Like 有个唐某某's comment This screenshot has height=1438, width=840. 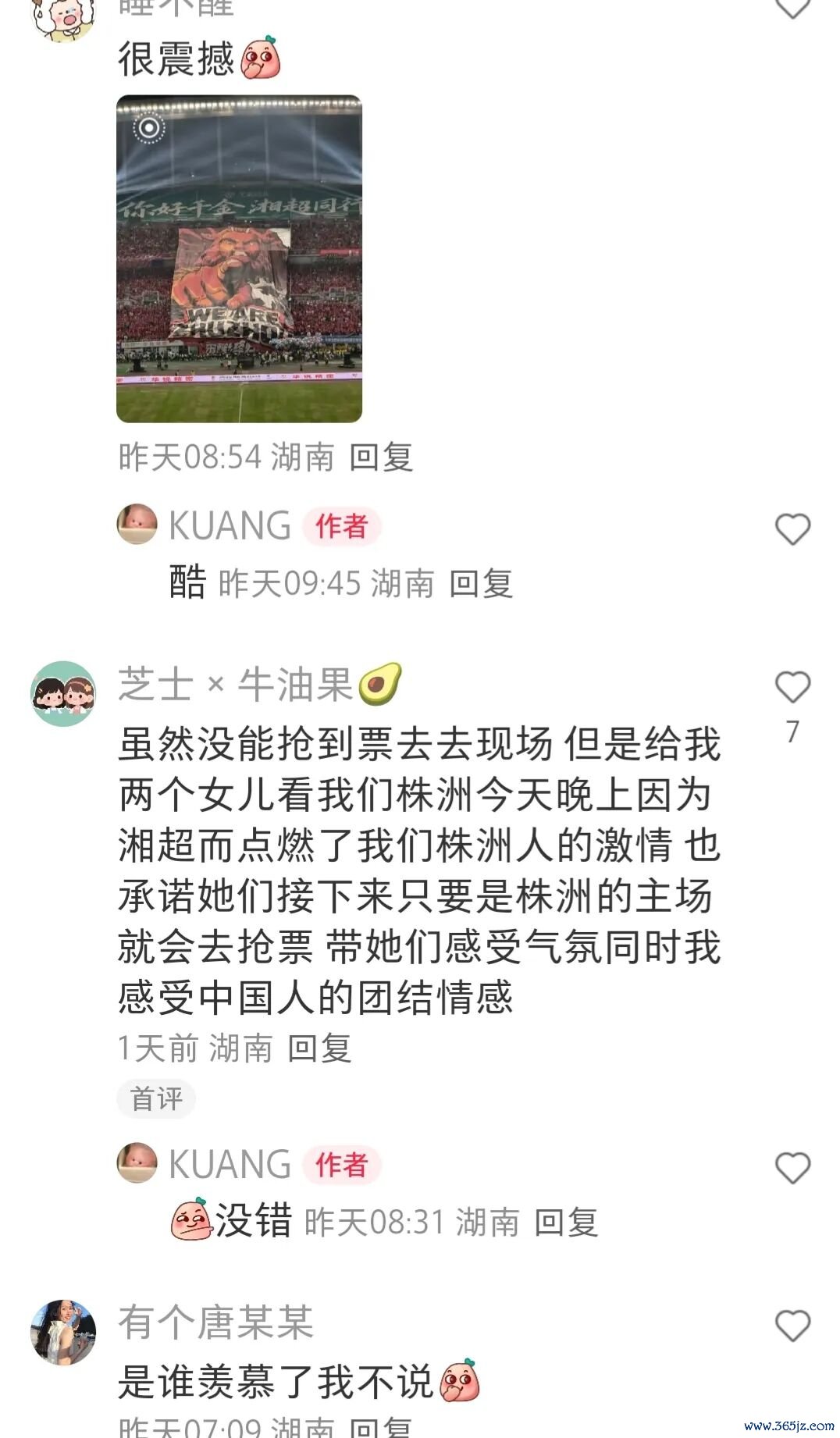coord(792,1326)
